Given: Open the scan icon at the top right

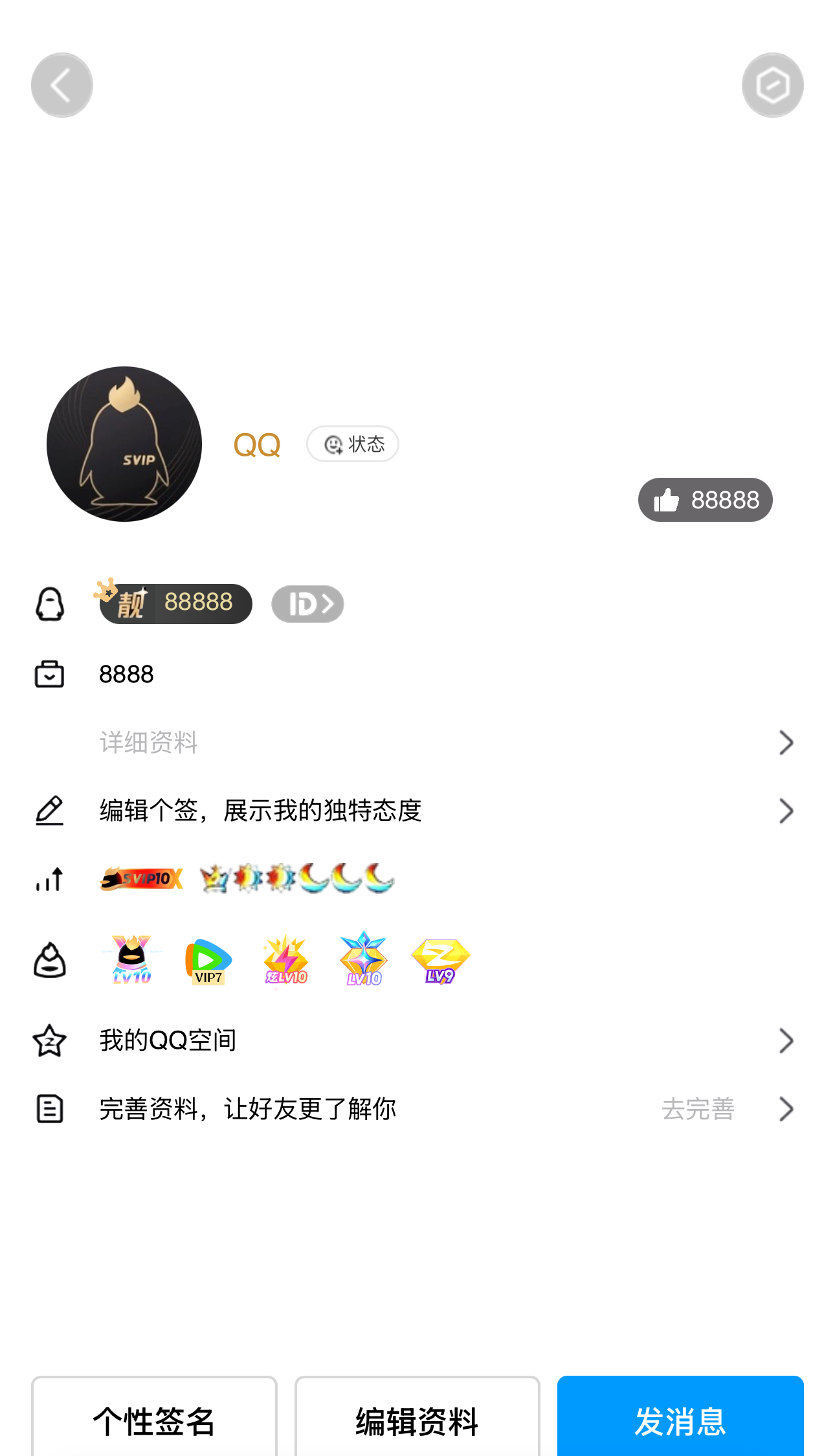Looking at the screenshot, I should point(772,84).
